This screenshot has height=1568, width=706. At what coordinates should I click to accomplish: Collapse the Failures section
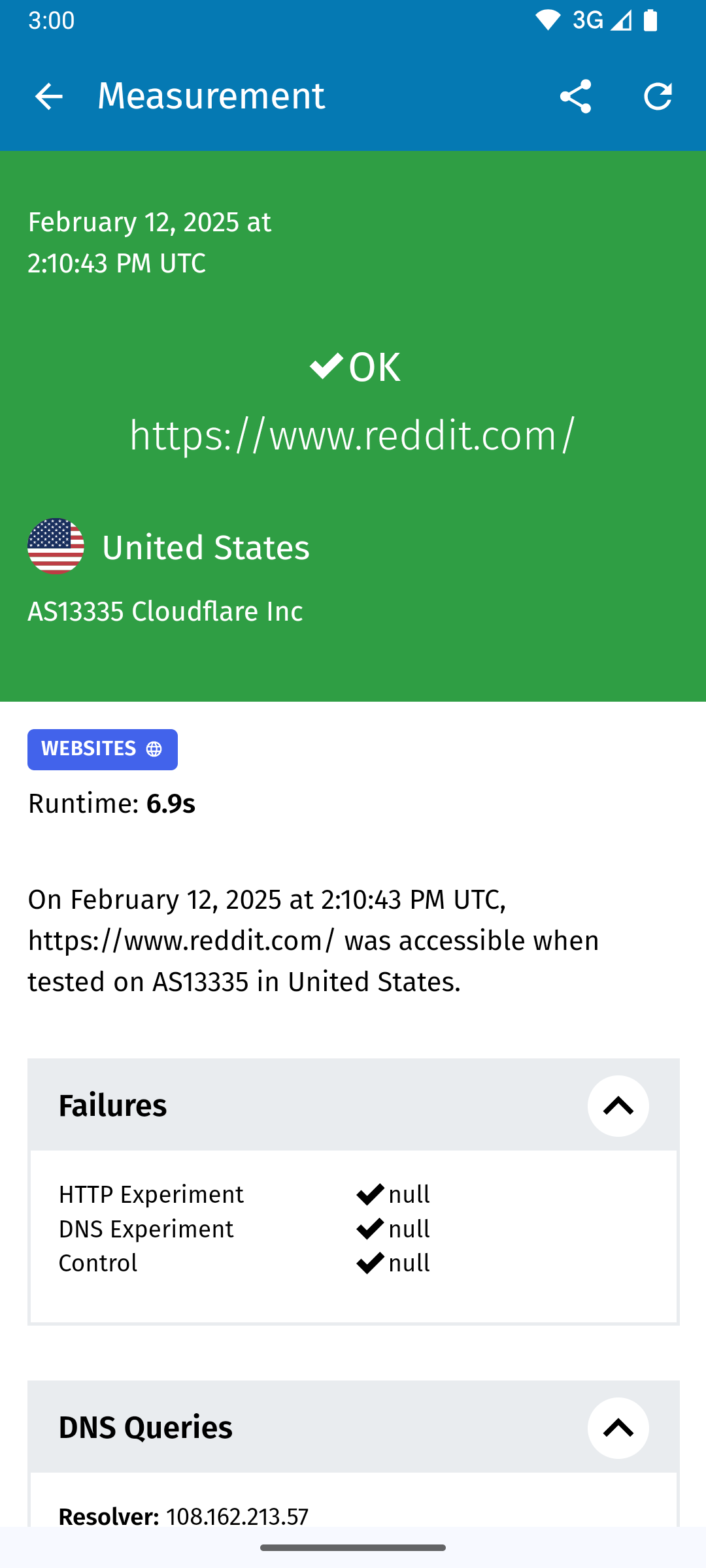pyautogui.click(x=618, y=1105)
